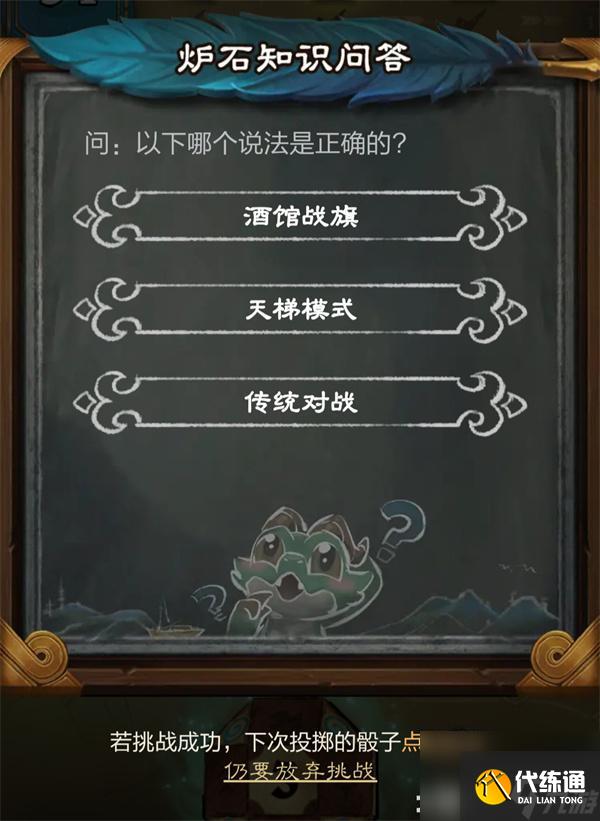
Task: Choose the 天梯模式 answer option
Action: (x=300, y=308)
